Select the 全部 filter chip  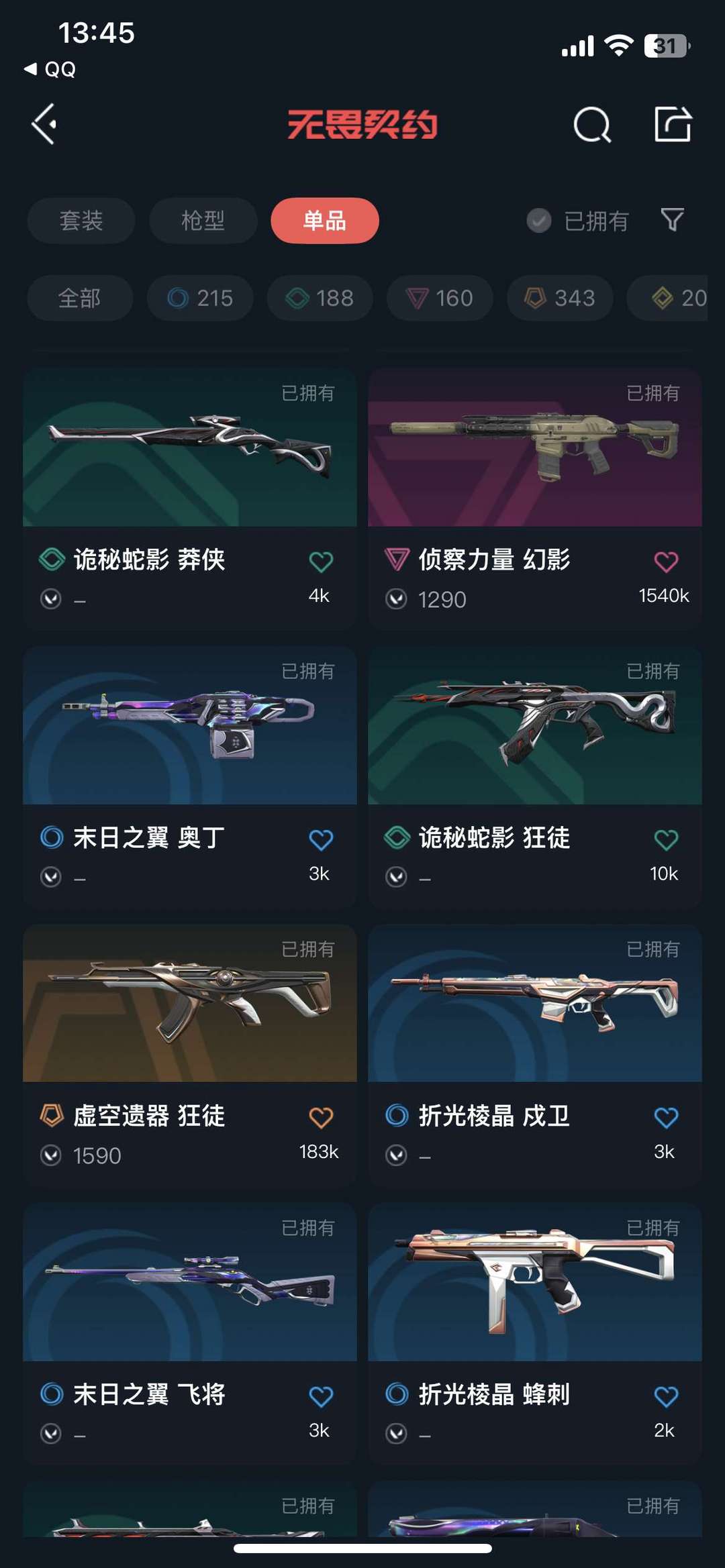(80, 297)
